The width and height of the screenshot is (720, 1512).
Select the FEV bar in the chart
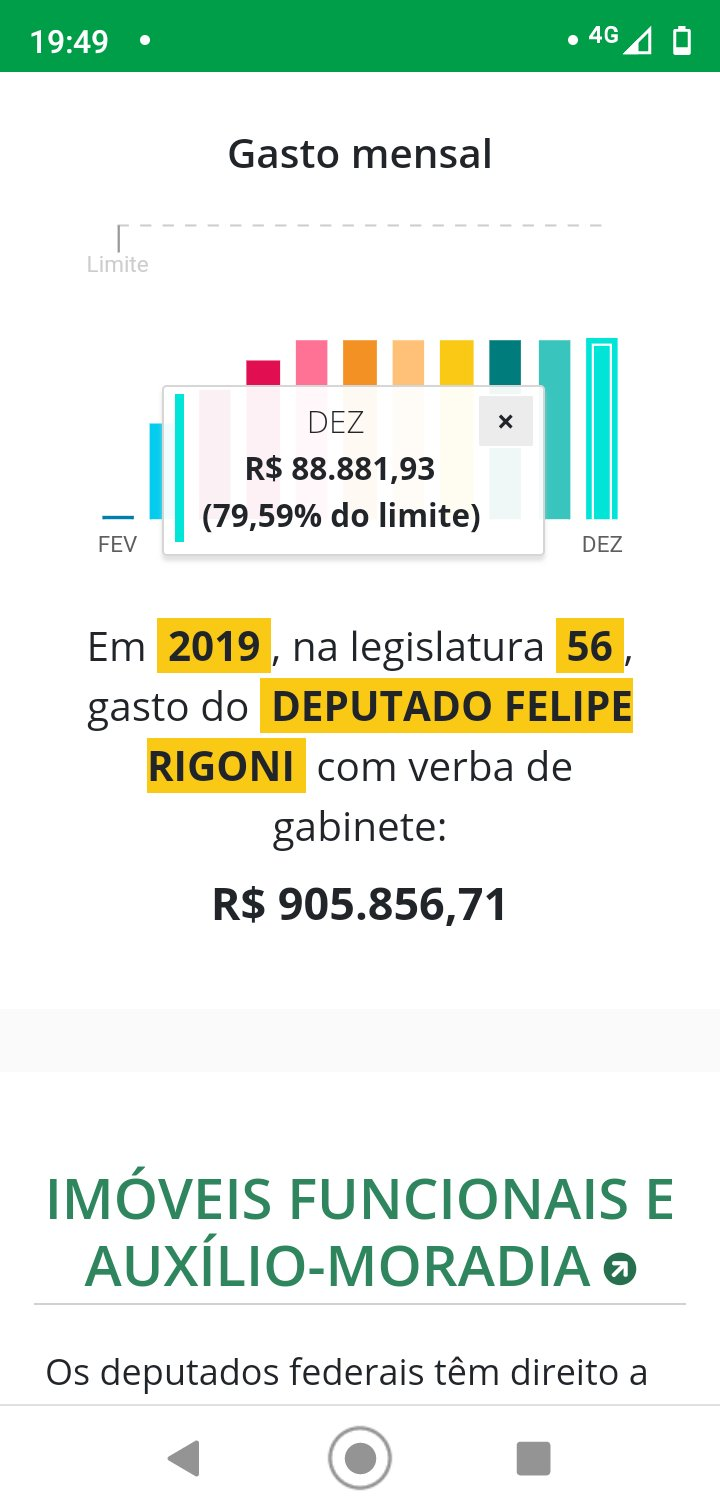tap(118, 517)
